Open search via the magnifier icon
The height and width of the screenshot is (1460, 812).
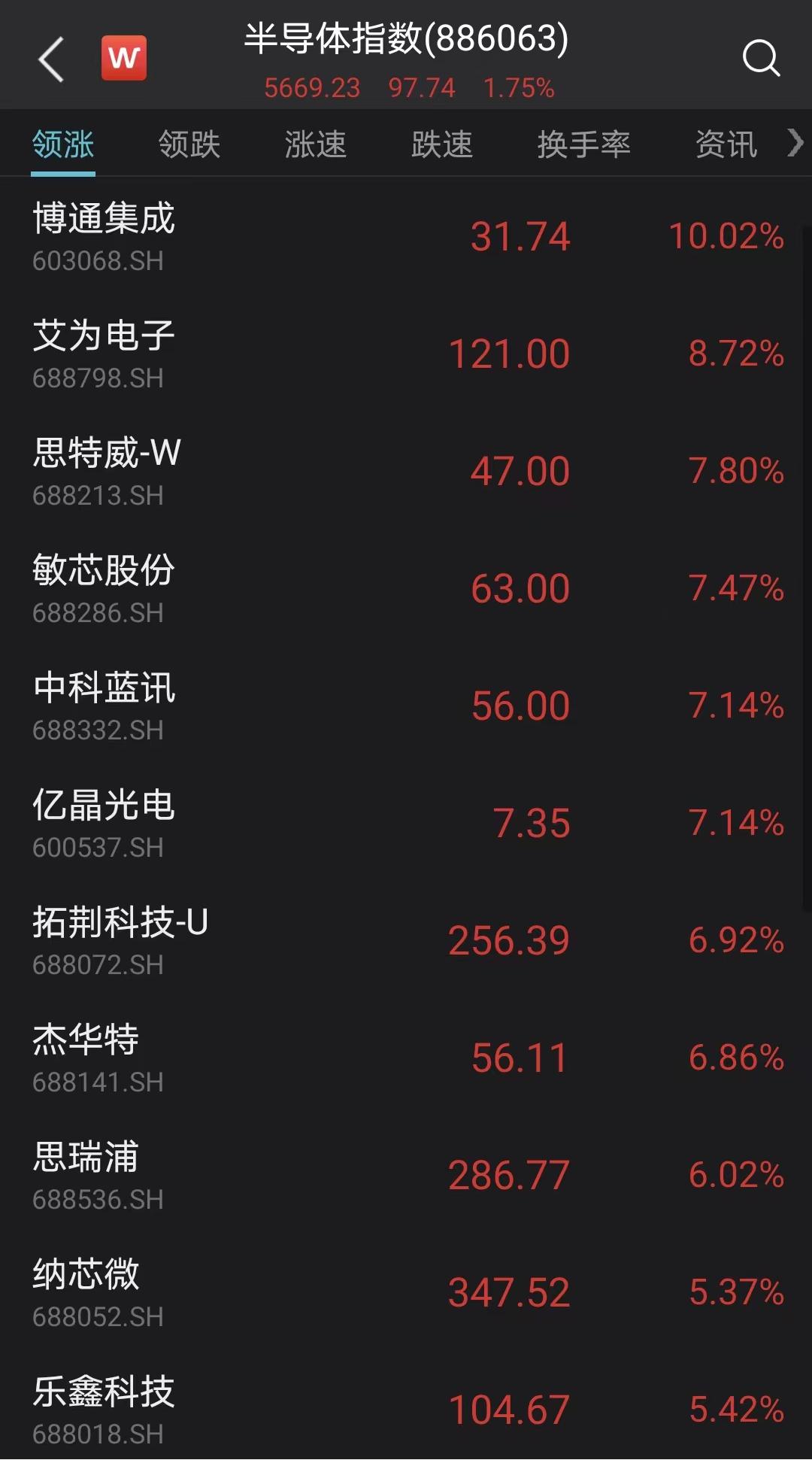[762, 59]
